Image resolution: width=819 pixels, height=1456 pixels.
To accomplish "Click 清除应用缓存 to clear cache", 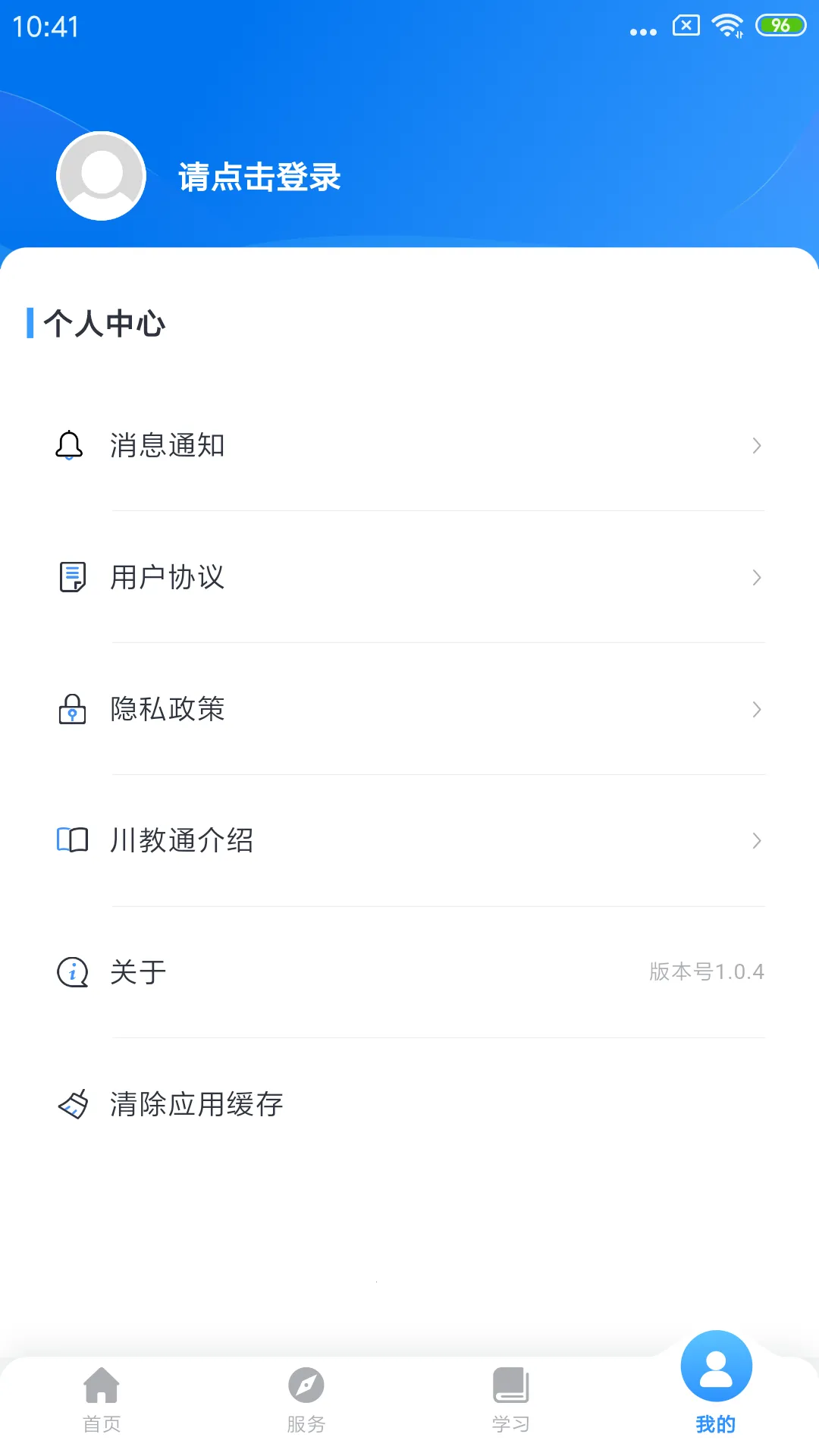I will [x=196, y=1104].
